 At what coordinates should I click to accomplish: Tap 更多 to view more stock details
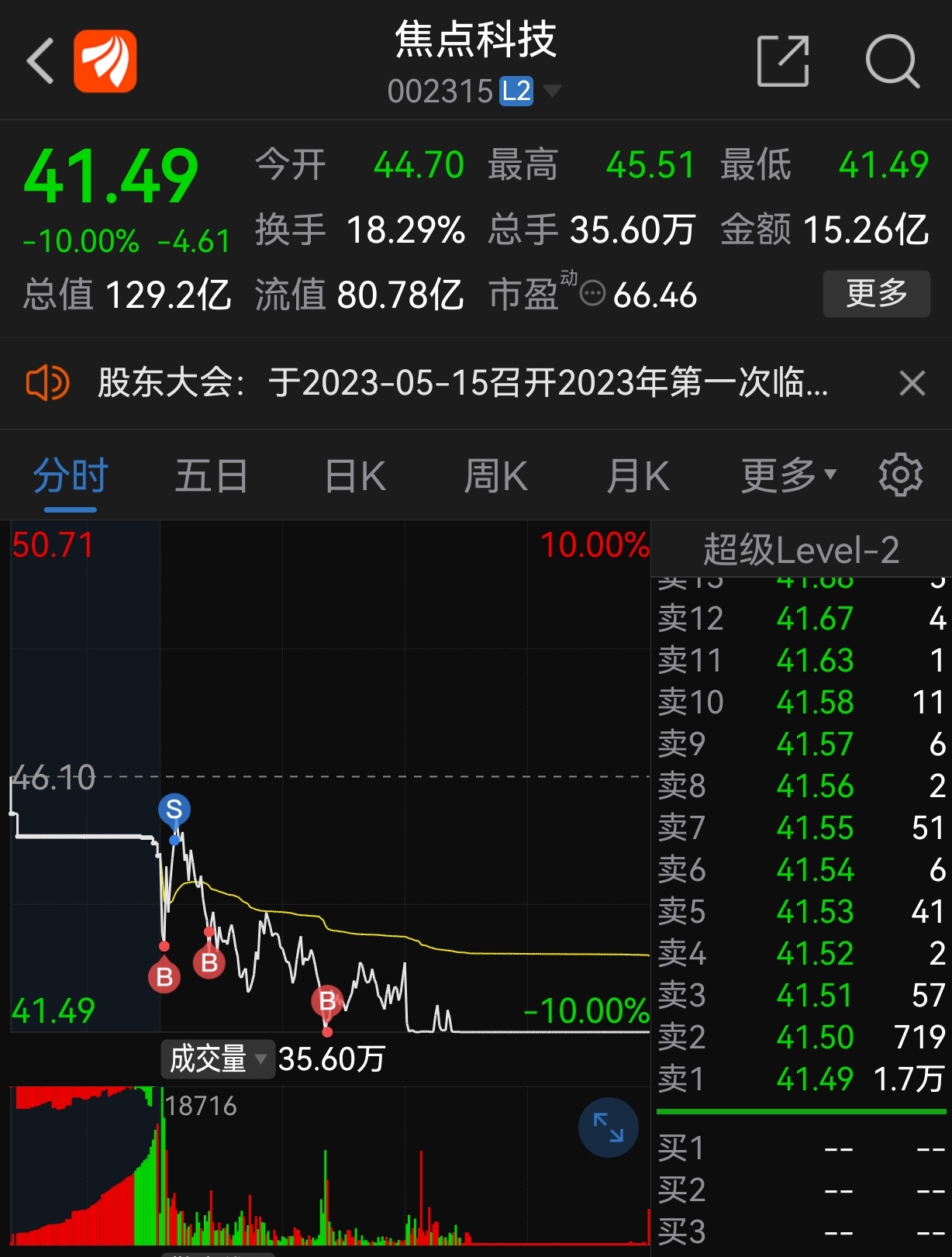(876, 294)
